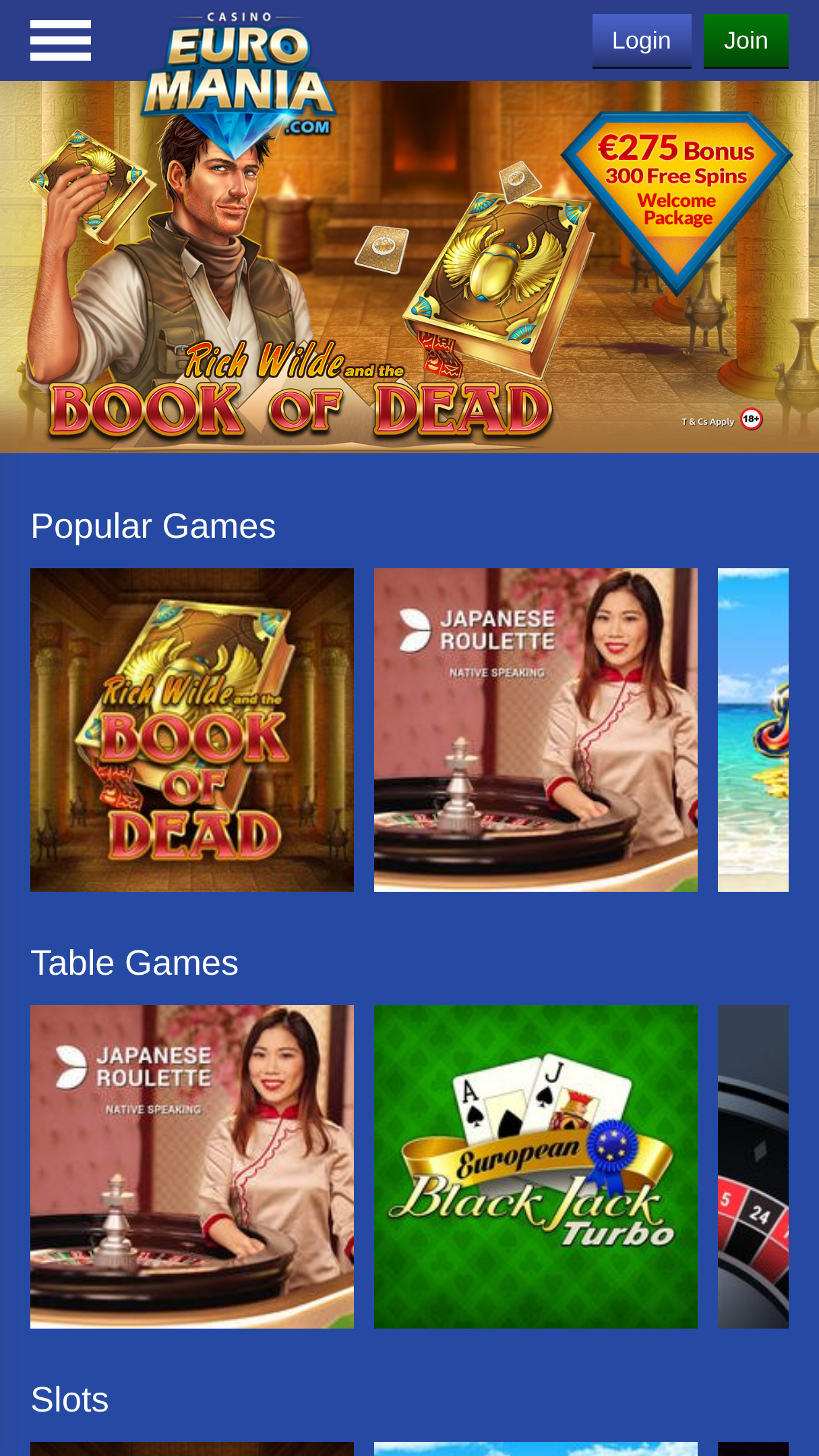Image resolution: width=819 pixels, height=1456 pixels.
Task: Open Japanese Roulette in Popular Games
Action: pyautogui.click(x=536, y=730)
